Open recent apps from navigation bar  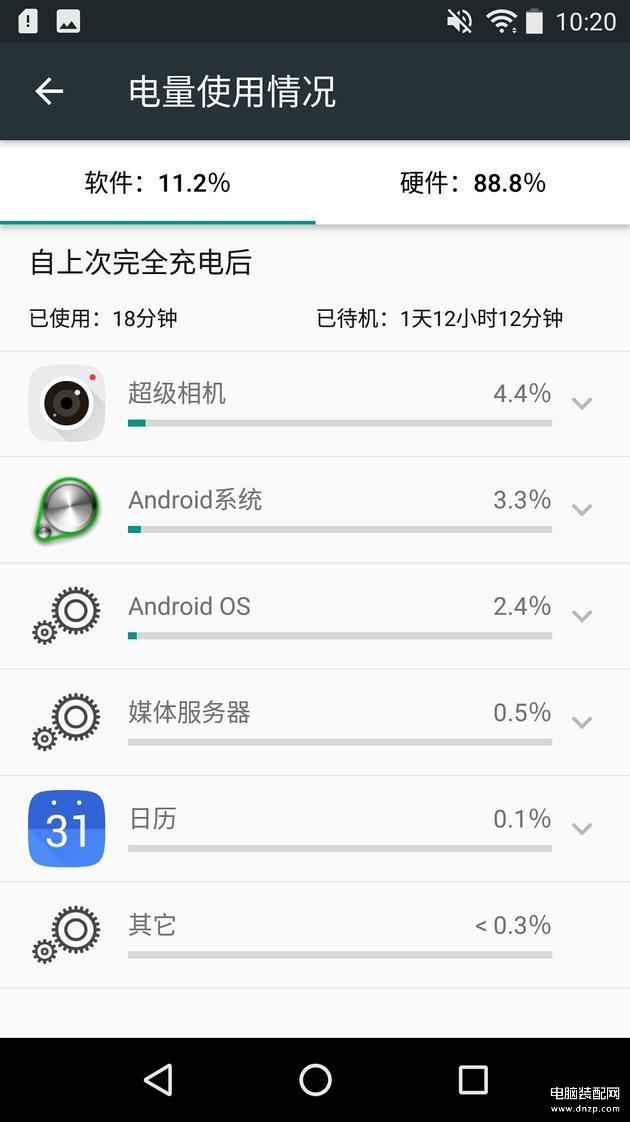(472, 1079)
